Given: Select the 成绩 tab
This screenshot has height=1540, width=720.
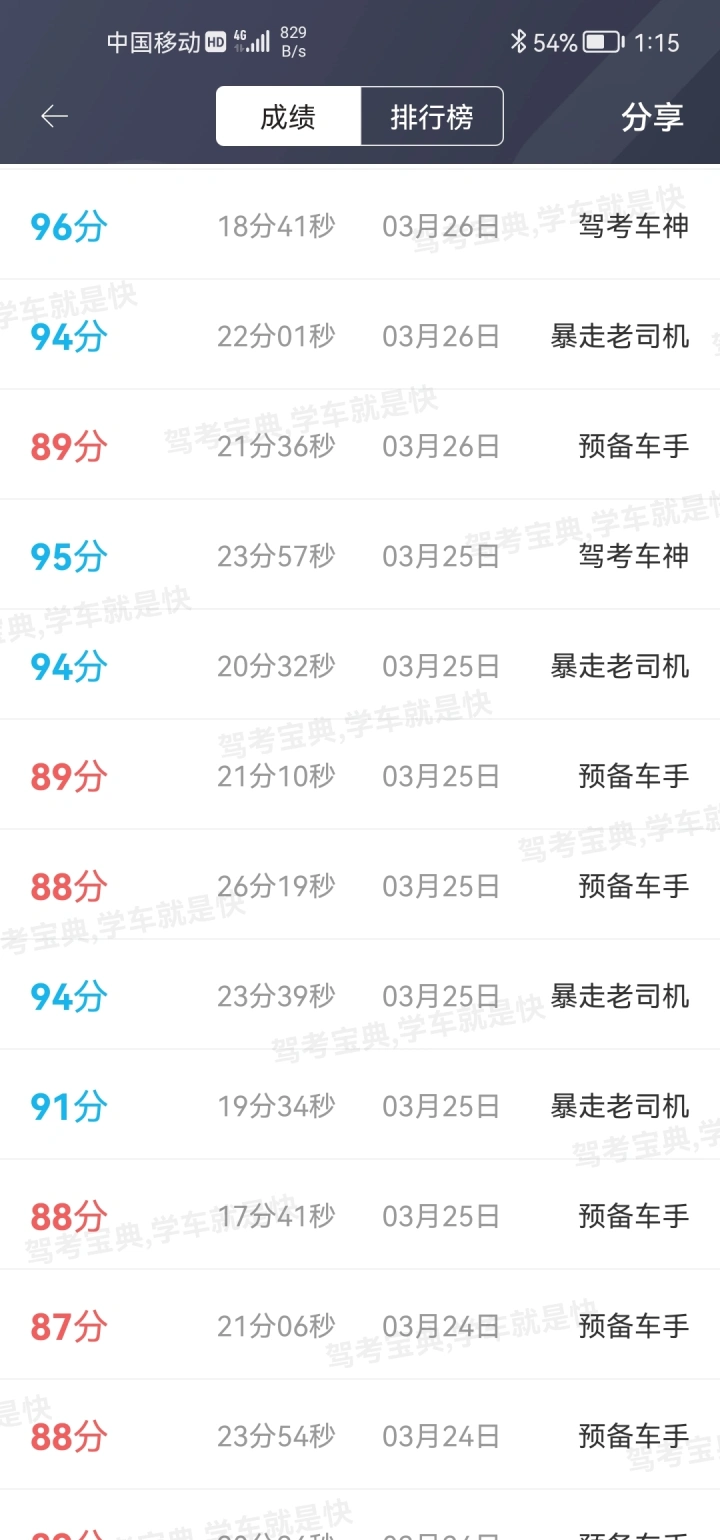Looking at the screenshot, I should [288, 117].
